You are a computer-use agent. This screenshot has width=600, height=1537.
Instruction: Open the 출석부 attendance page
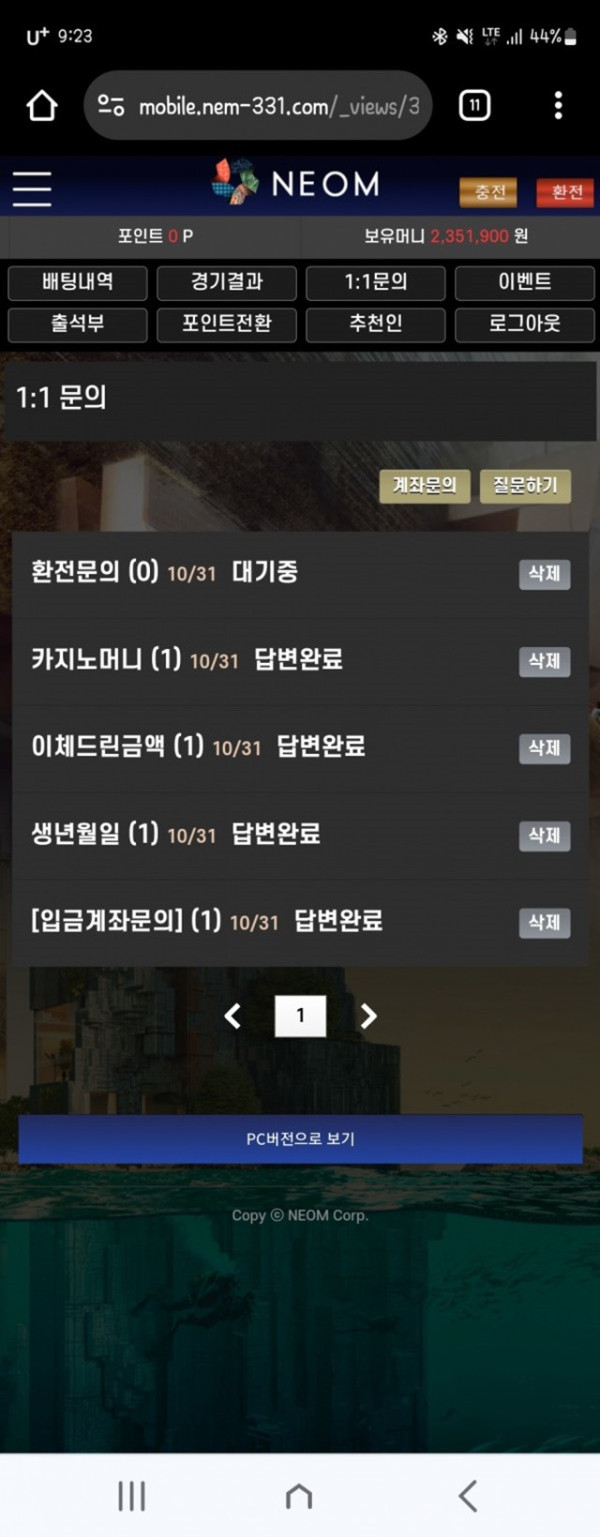click(78, 325)
